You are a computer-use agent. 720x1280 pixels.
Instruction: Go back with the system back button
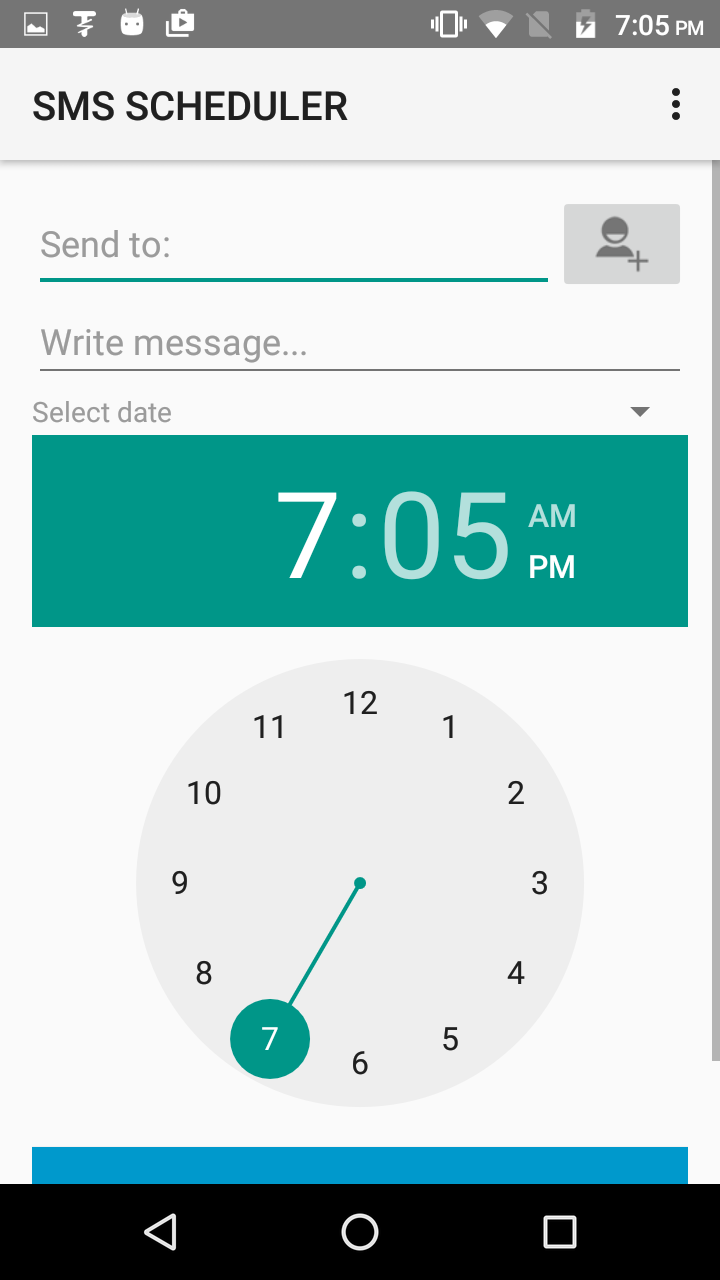point(160,1232)
